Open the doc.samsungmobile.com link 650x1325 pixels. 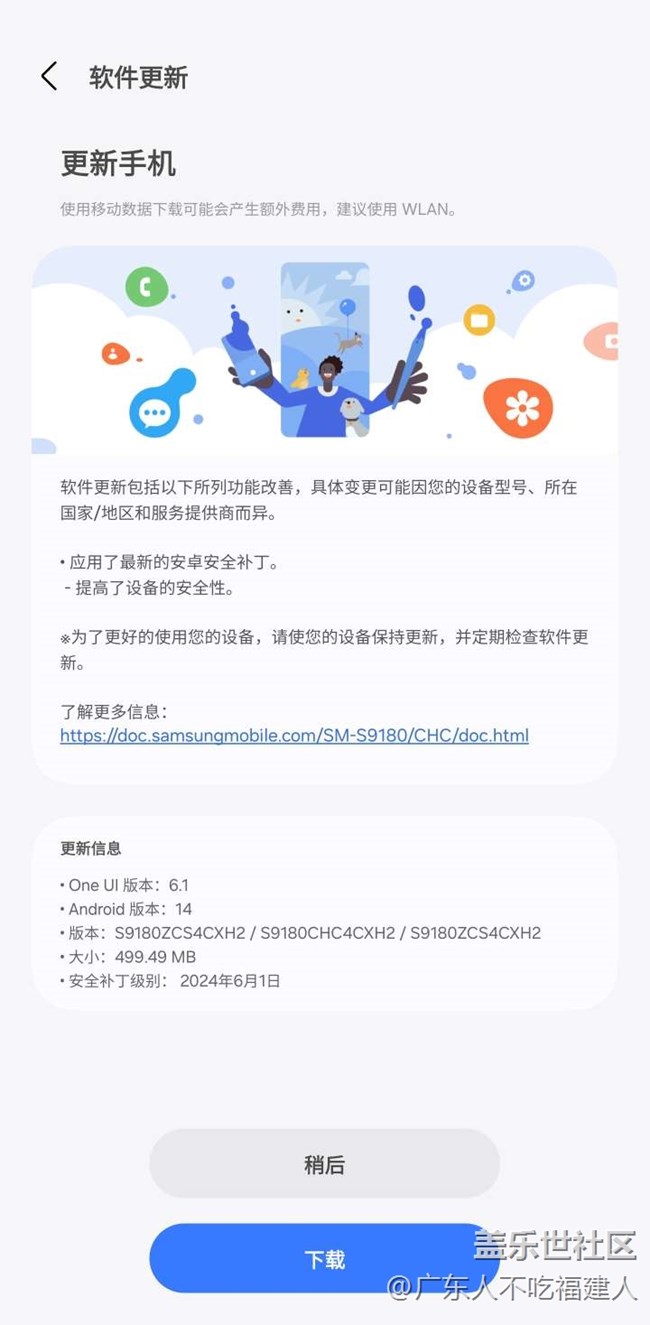pos(294,736)
